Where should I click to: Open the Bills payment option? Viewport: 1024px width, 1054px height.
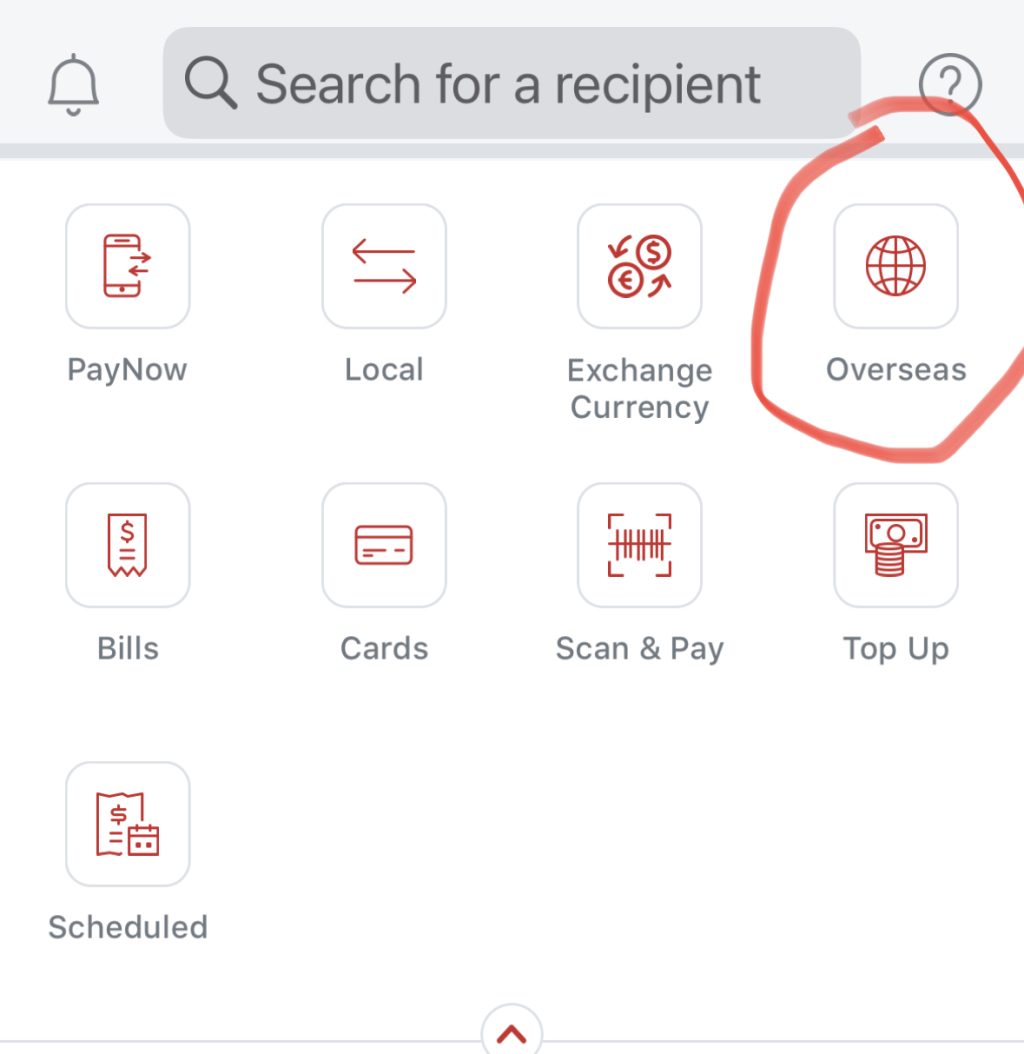(x=127, y=545)
